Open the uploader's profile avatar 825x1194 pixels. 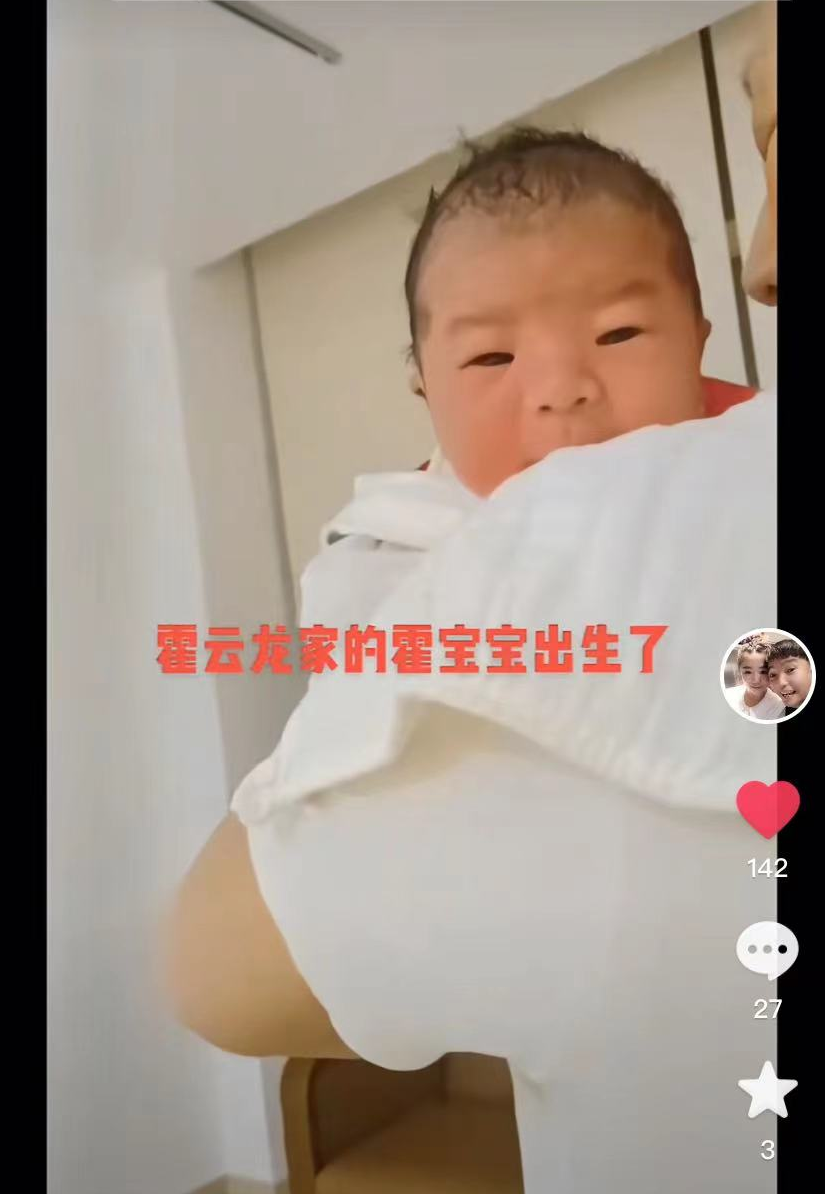coord(767,676)
